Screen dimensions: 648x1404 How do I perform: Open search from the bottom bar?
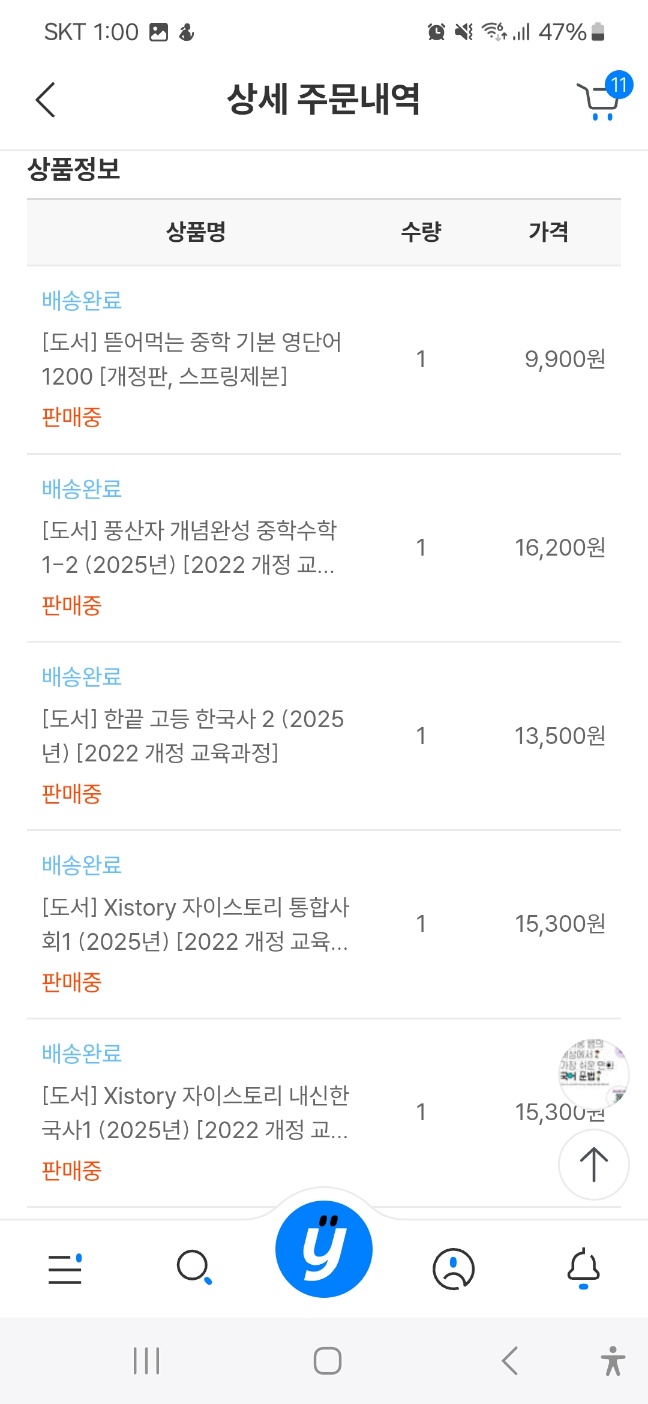point(194,1268)
